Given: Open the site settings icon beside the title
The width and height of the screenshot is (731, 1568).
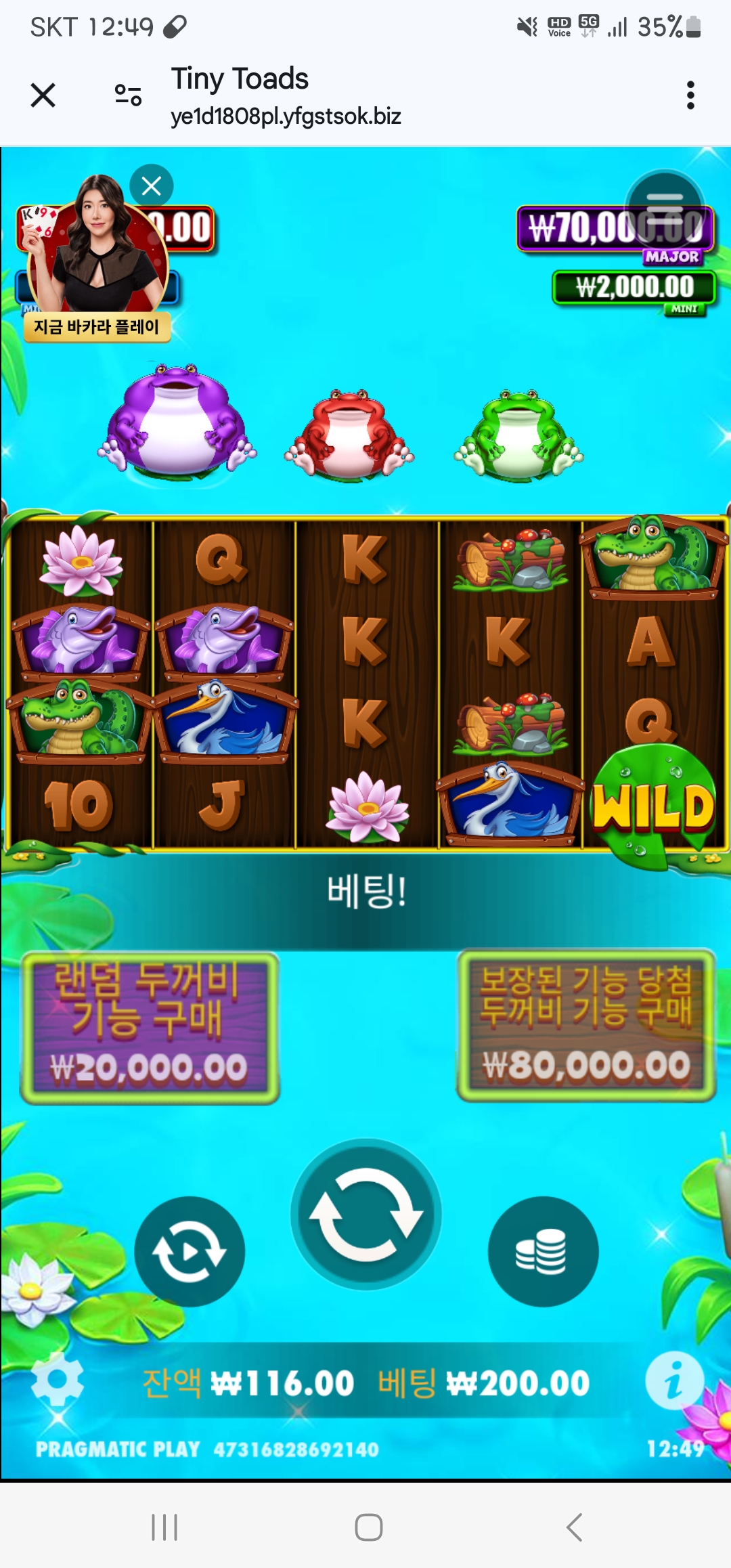Looking at the screenshot, I should pos(128,95).
